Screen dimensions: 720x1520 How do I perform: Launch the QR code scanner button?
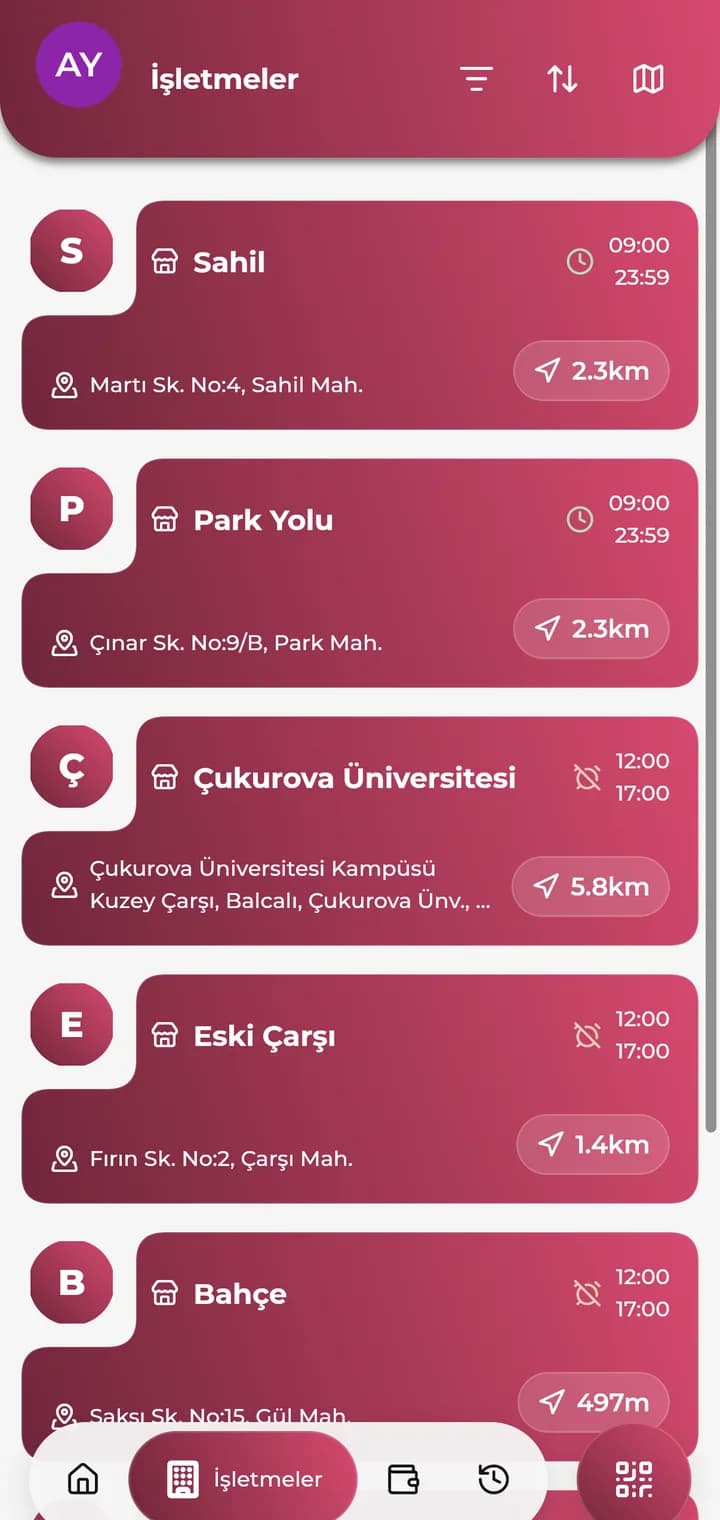(634, 1479)
